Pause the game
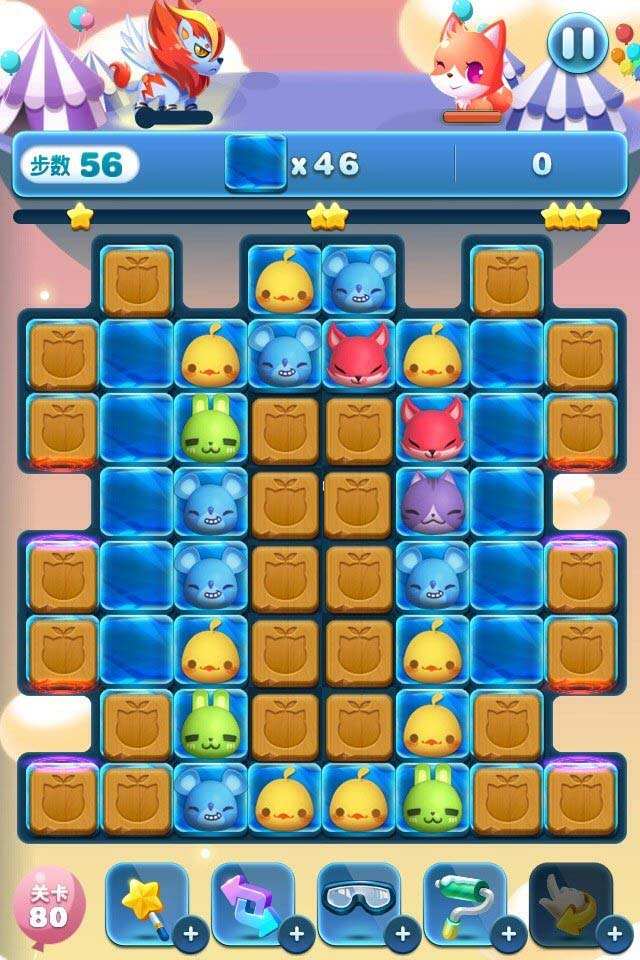This screenshot has width=640, height=960. coord(577,43)
